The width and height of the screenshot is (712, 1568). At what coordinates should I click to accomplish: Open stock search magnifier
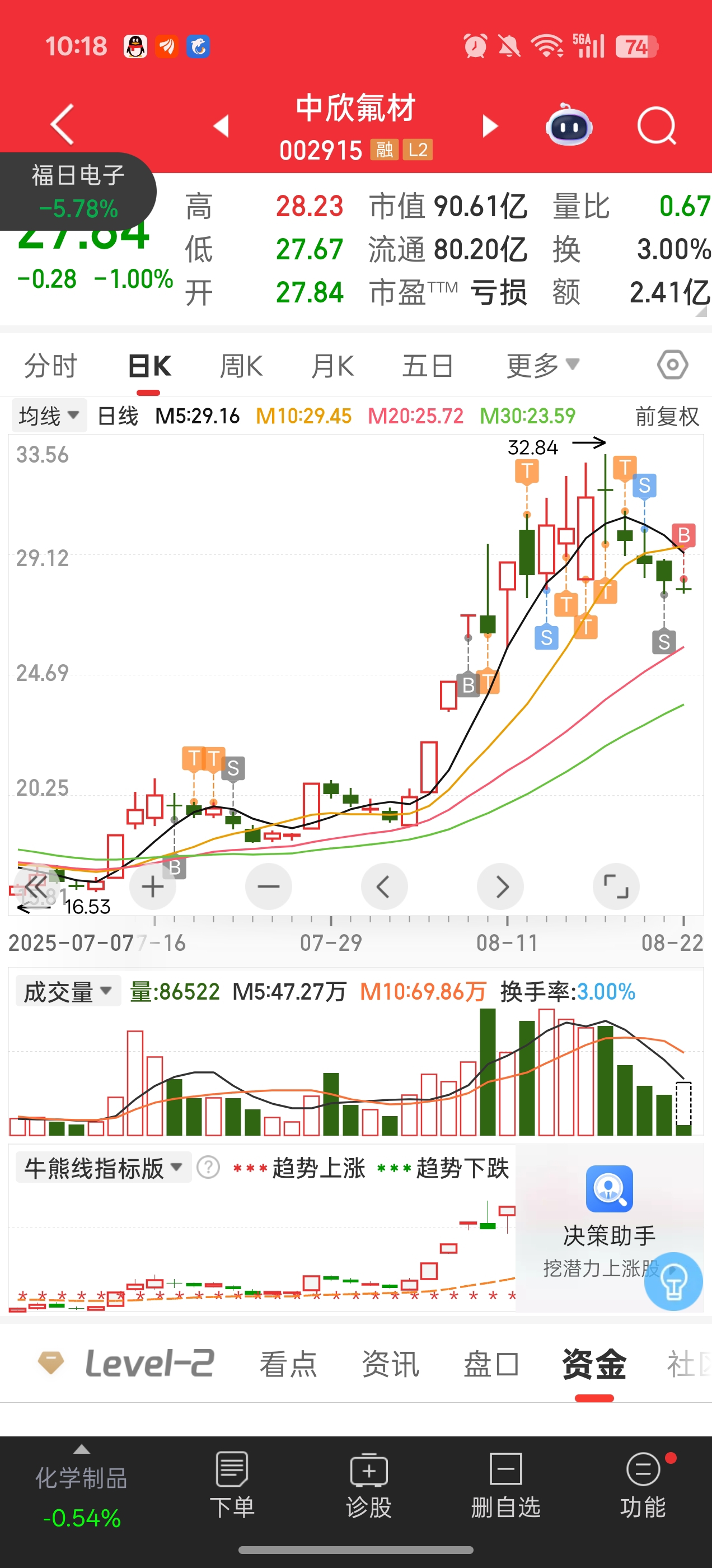click(656, 126)
